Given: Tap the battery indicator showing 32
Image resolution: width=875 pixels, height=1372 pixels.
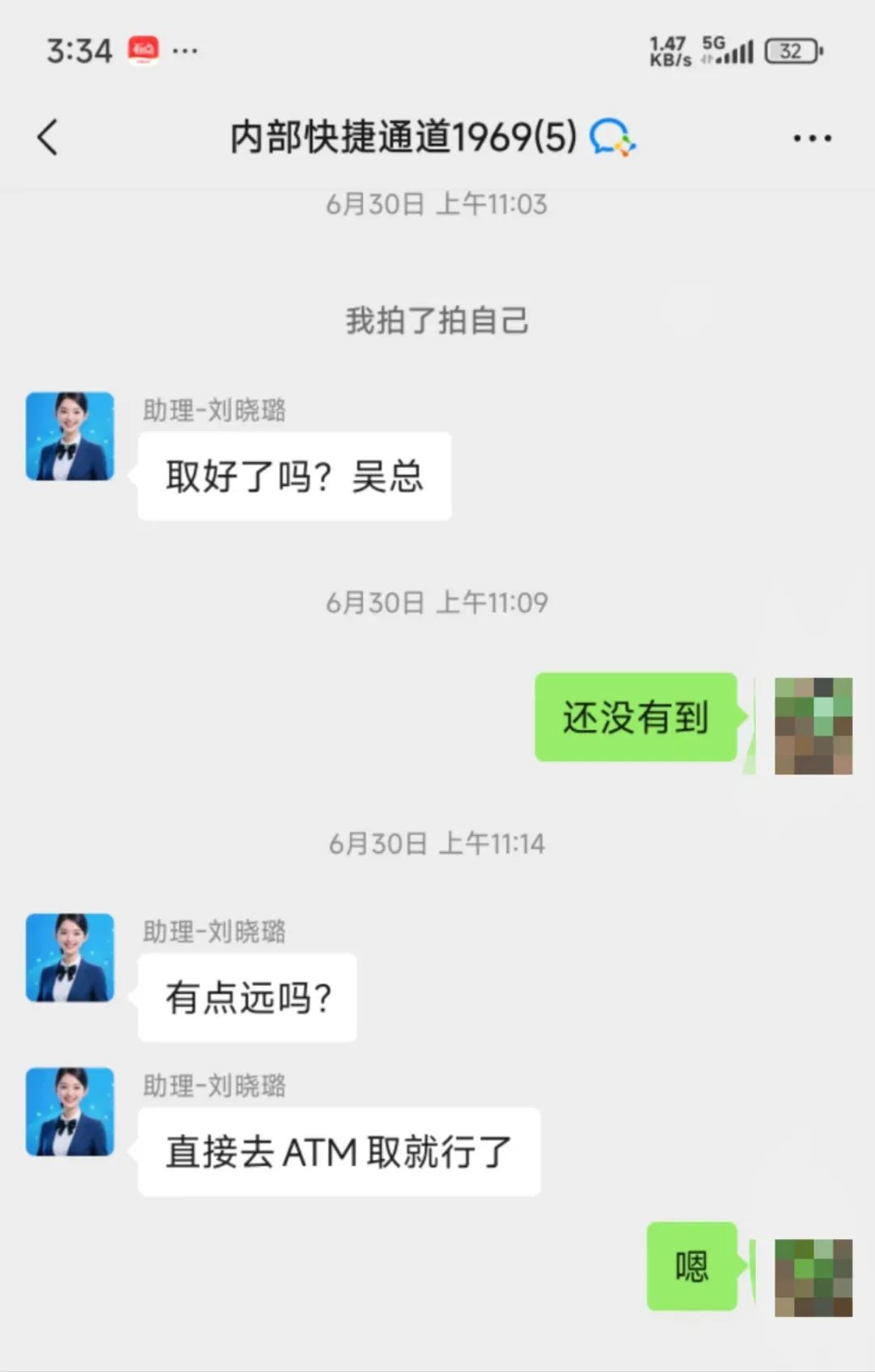Looking at the screenshot, I should tap(791, 50).
